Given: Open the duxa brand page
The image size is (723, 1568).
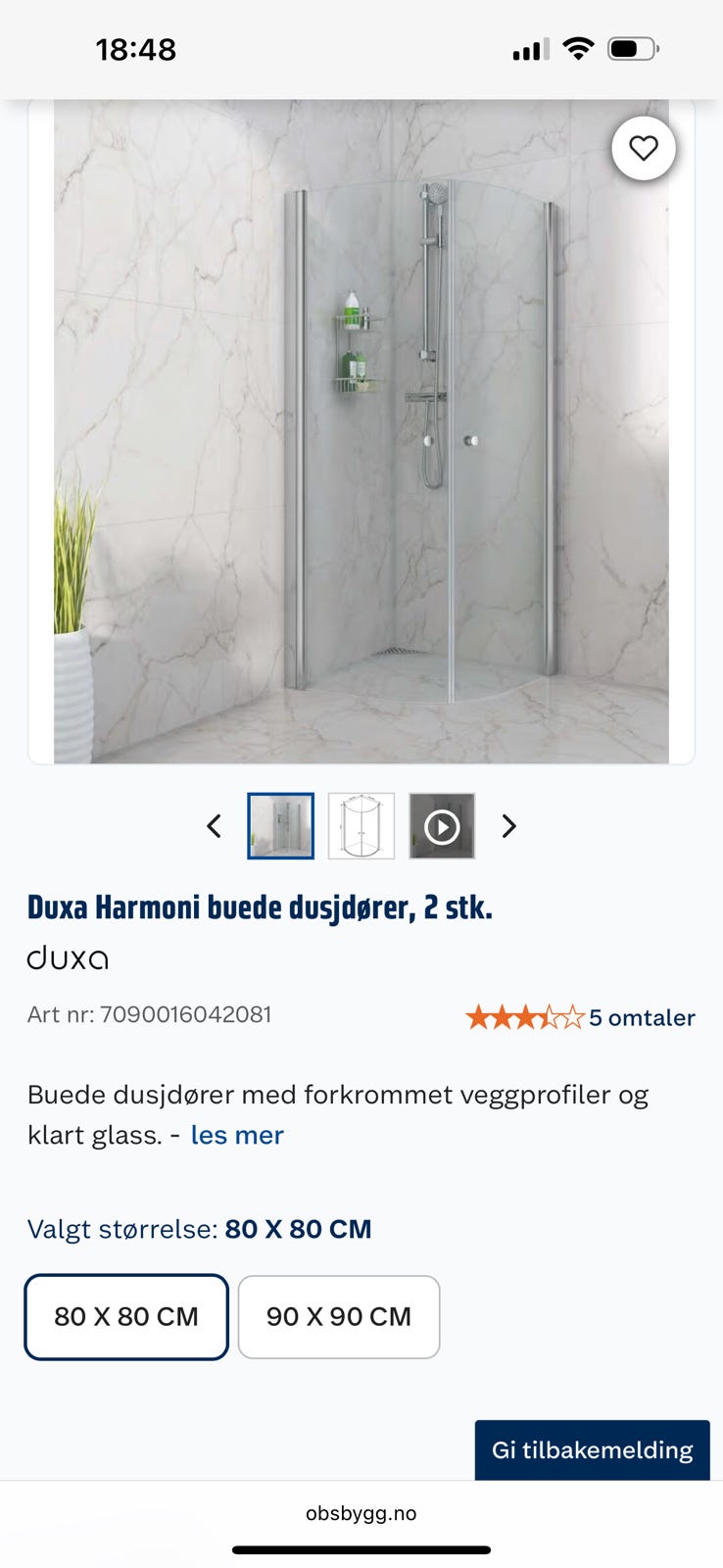Looking at the screenshot, I should (x=68, y=958).
